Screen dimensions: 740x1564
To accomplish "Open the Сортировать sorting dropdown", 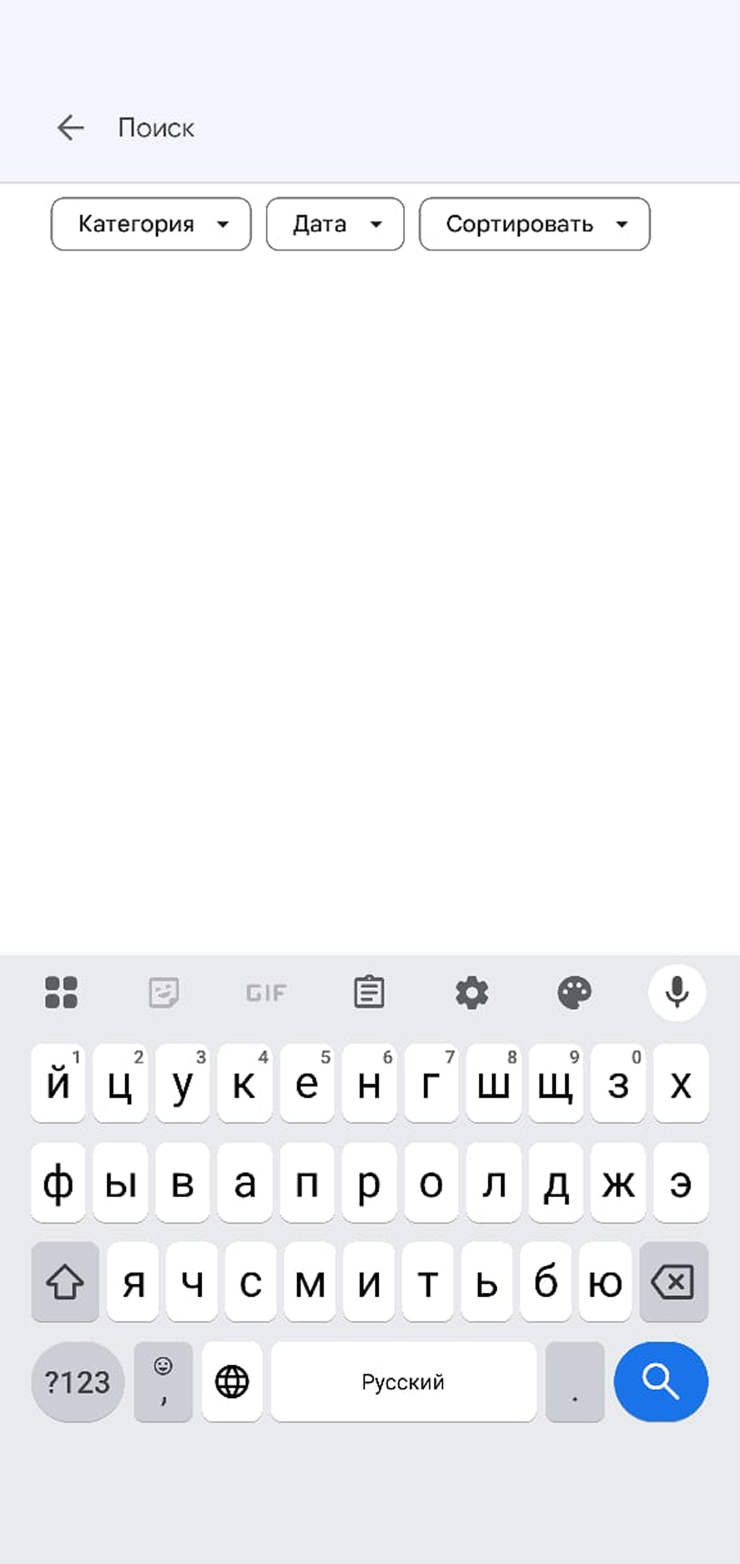I will coord(534,224).
